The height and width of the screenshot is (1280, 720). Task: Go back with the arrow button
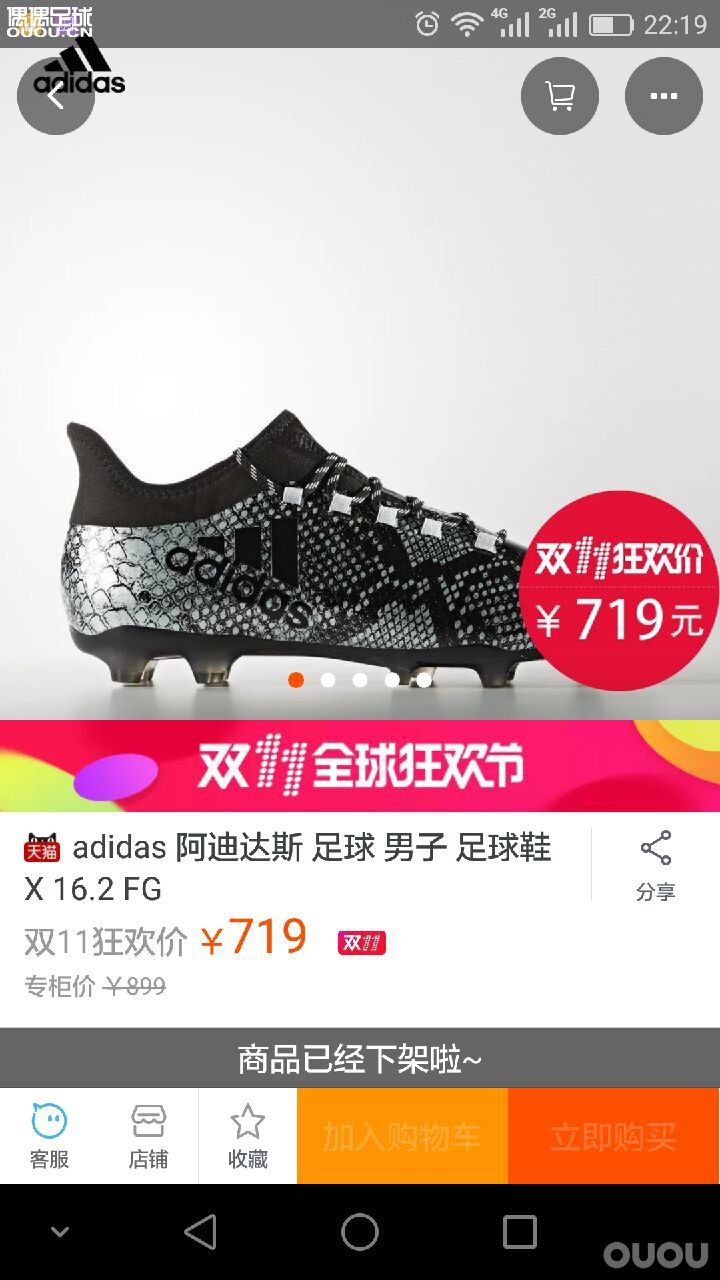point(55,95)
